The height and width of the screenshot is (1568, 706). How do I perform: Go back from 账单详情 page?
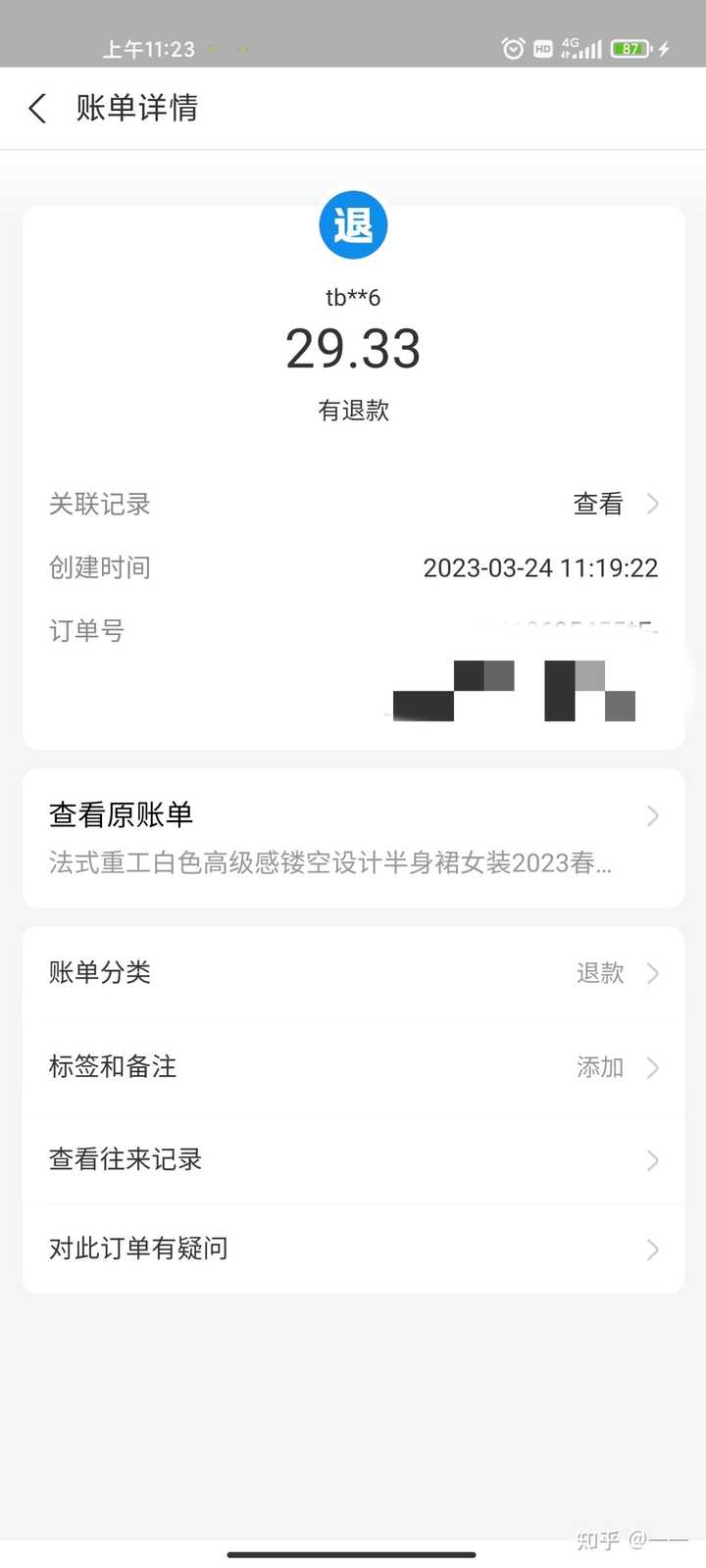pyautogui.click(x=38, y=108)
